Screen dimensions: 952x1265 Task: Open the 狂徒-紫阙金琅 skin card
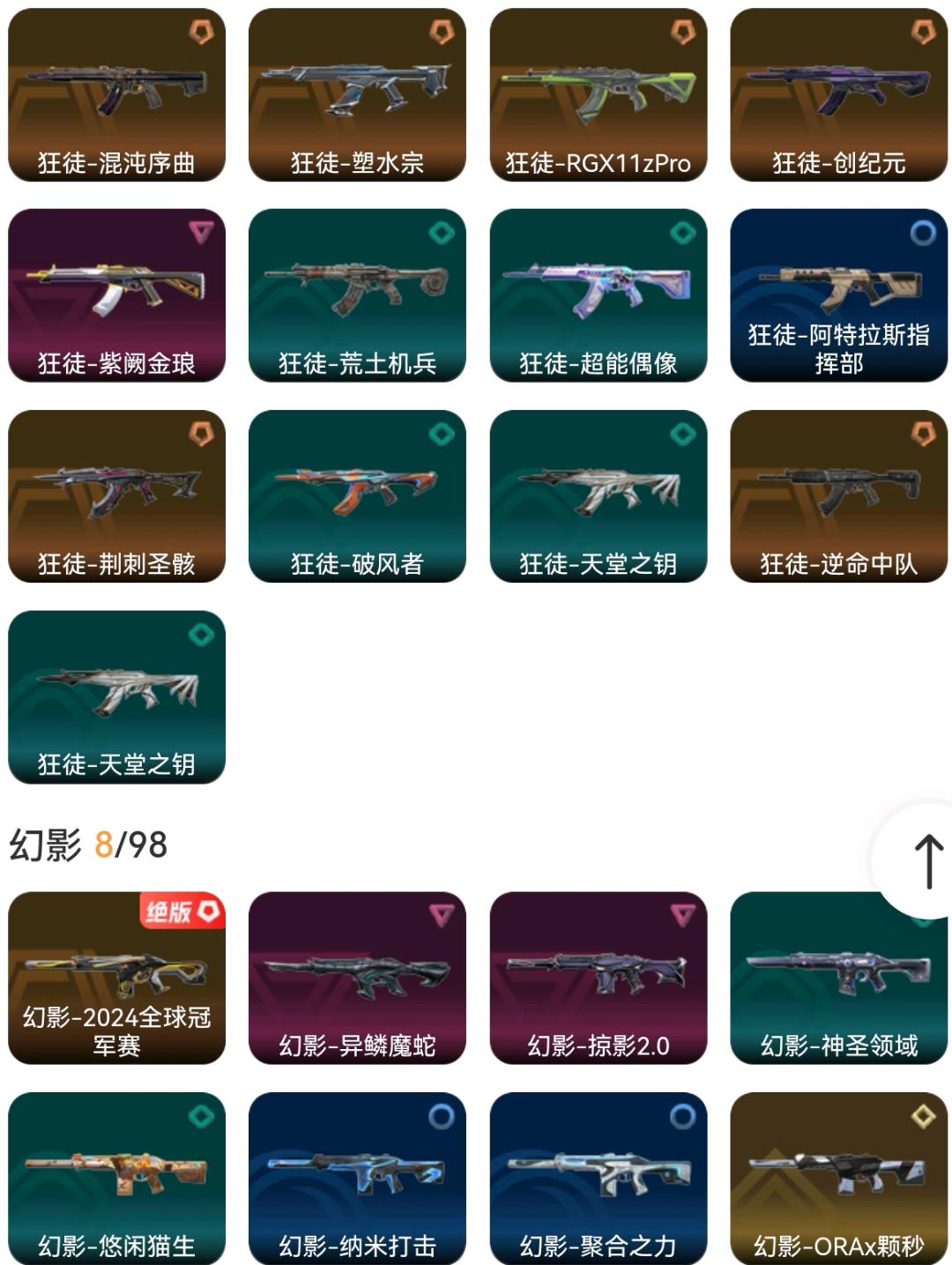116,295
